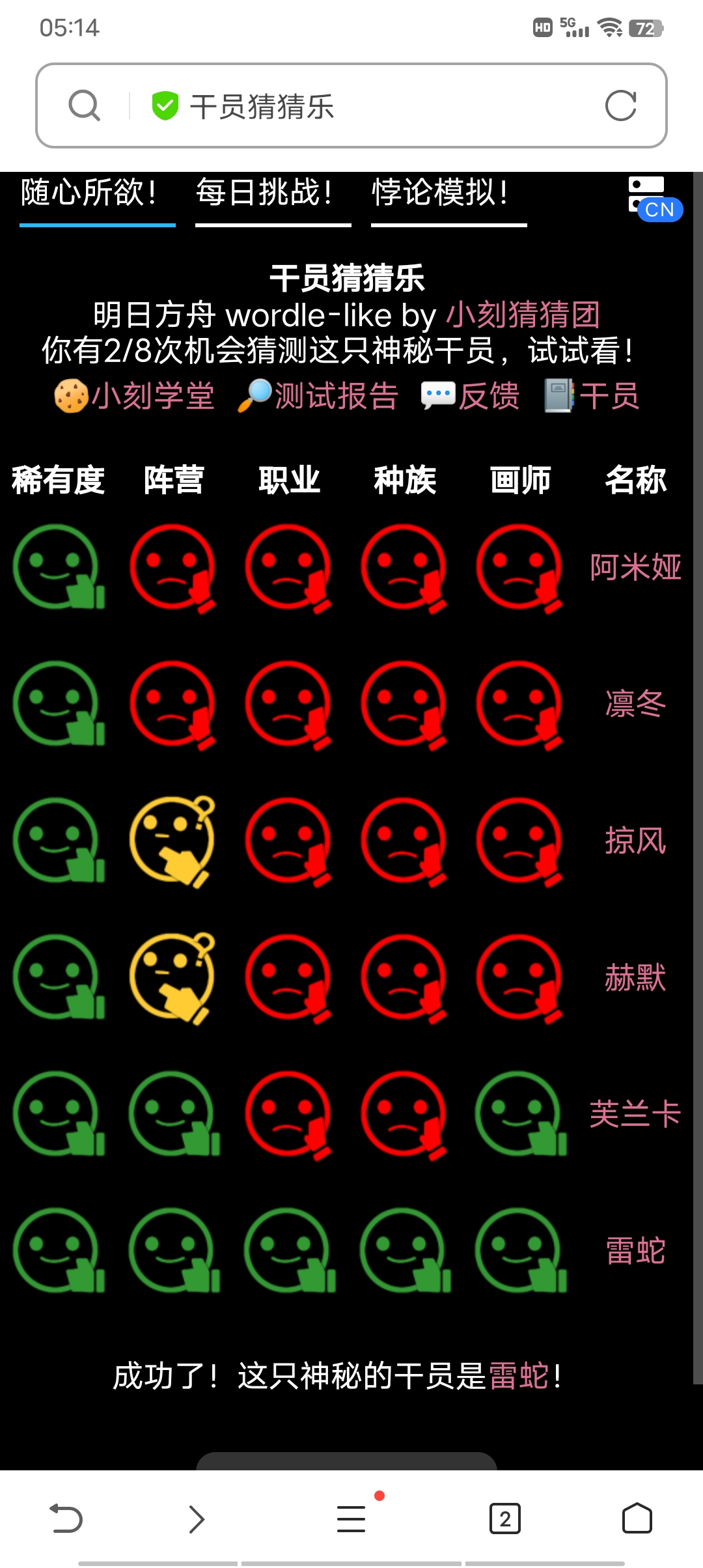Viewport: 703px width, 1568px height.
Task: Reload the page with the refresh icon
Action: click(620, 106)
